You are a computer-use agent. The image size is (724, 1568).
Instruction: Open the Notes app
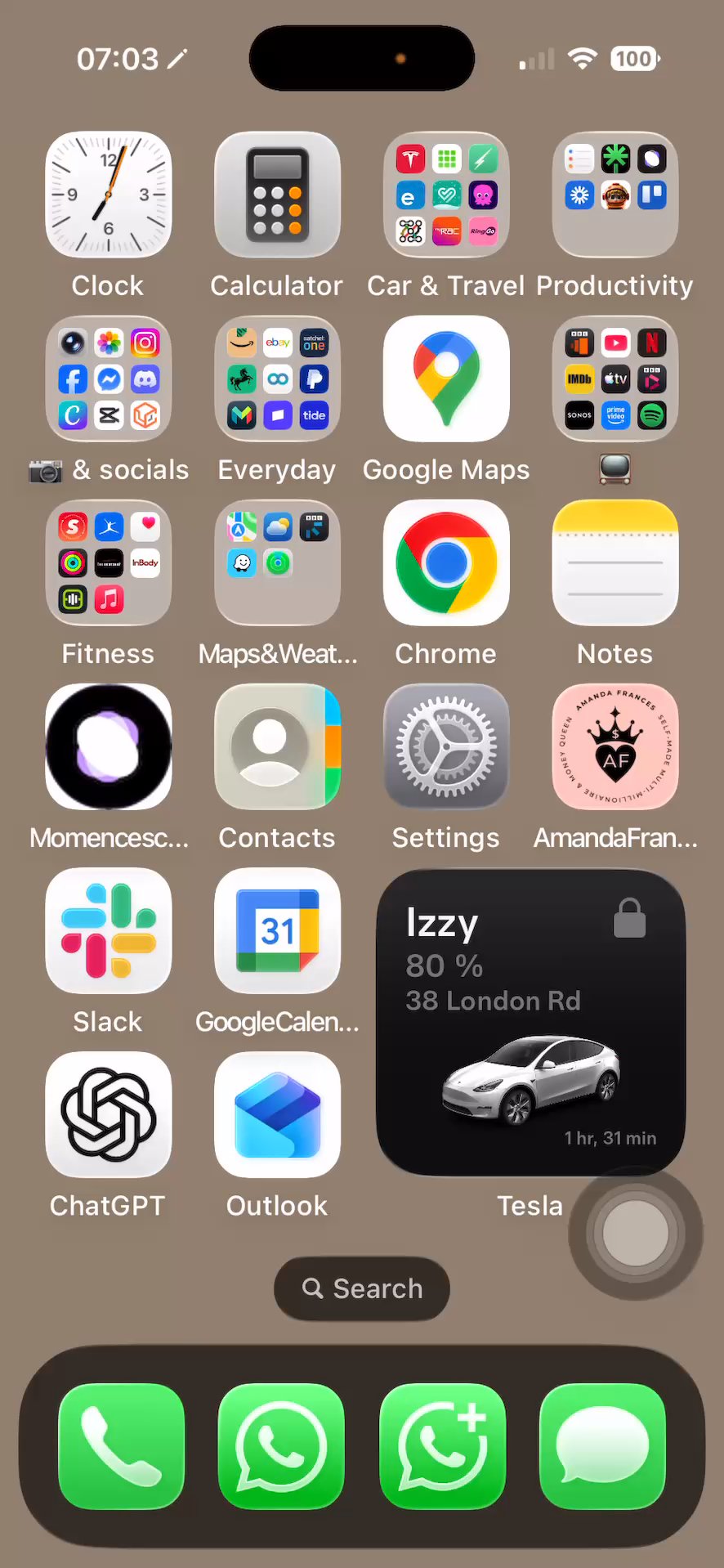pos(615,562)
